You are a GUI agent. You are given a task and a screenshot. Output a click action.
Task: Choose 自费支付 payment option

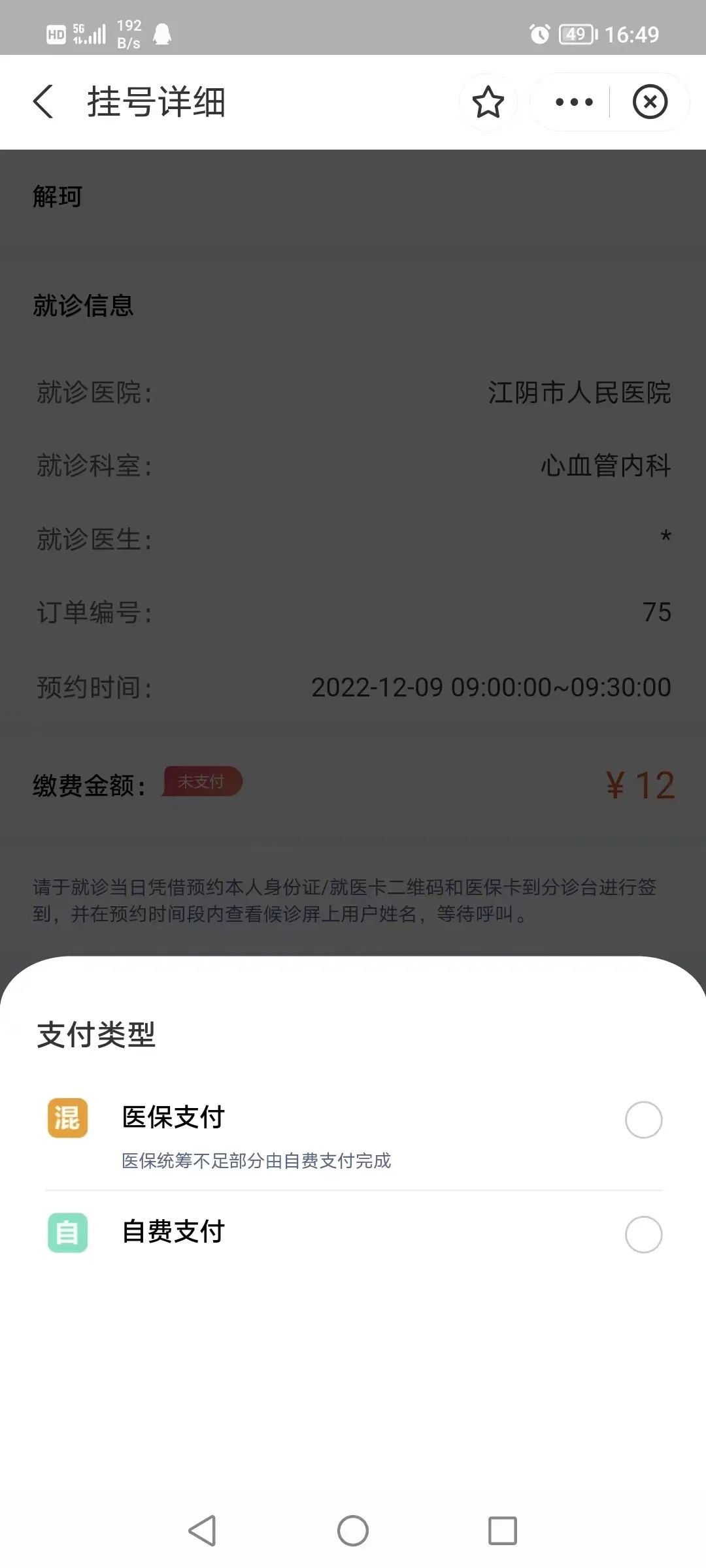point(353,1233)
